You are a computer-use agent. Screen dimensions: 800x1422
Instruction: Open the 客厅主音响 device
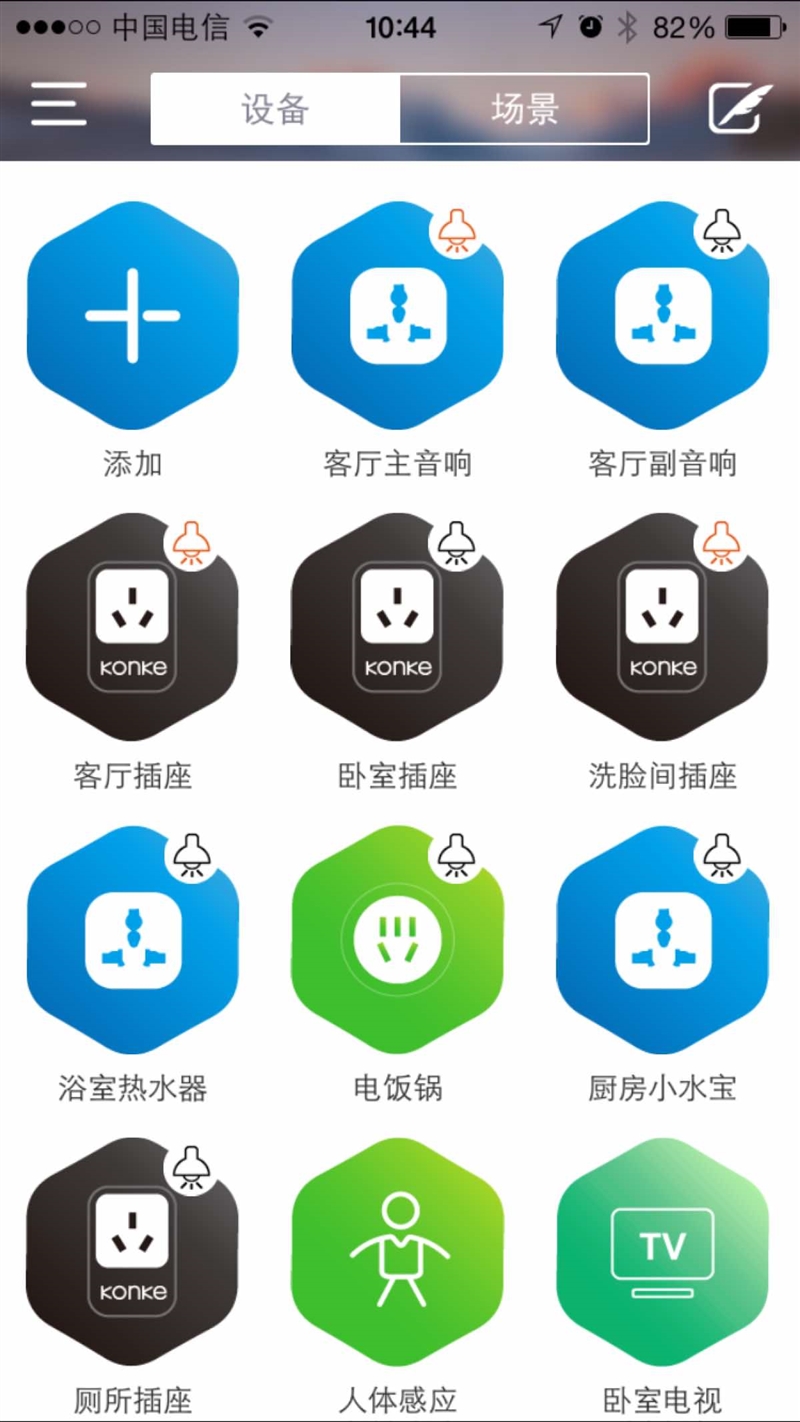tap(397, 316)
